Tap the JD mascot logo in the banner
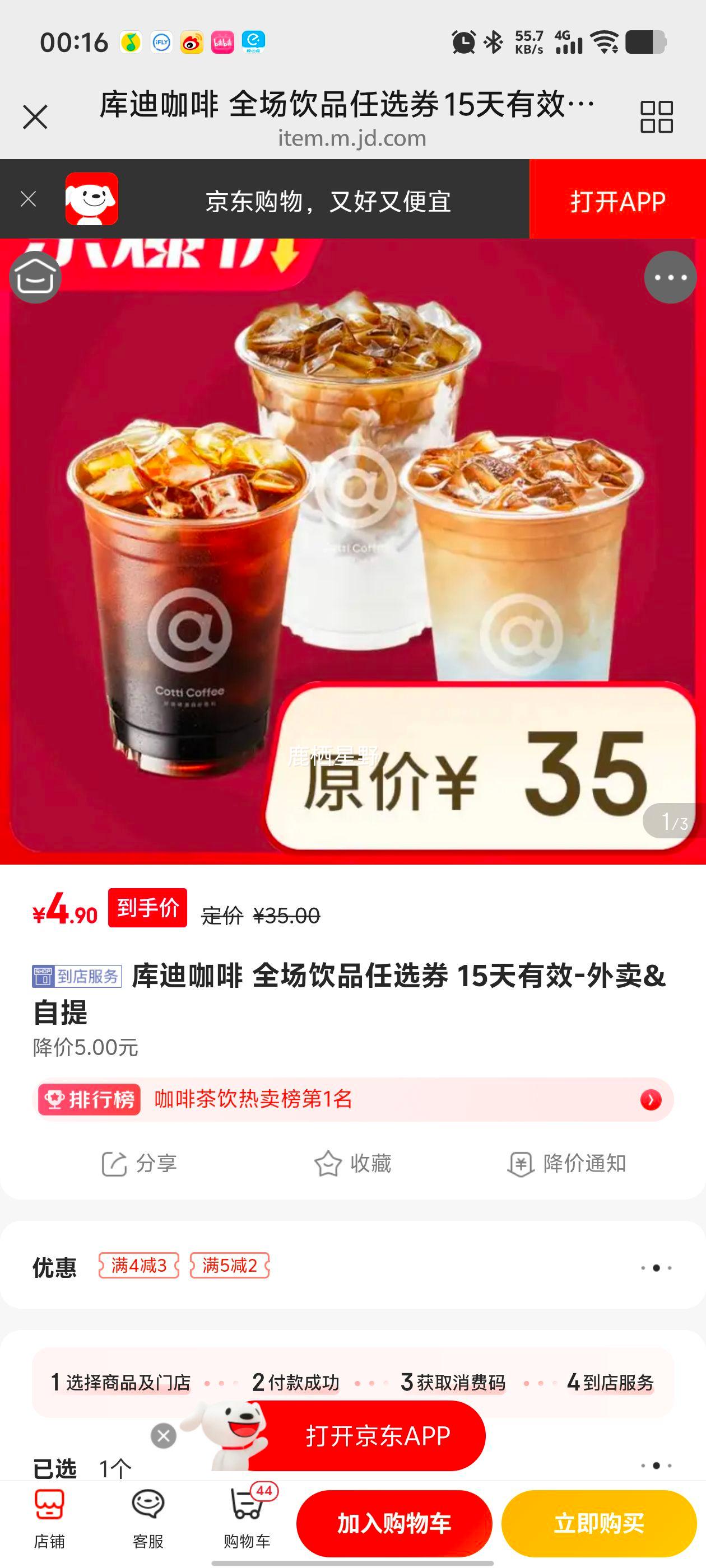 91,200
